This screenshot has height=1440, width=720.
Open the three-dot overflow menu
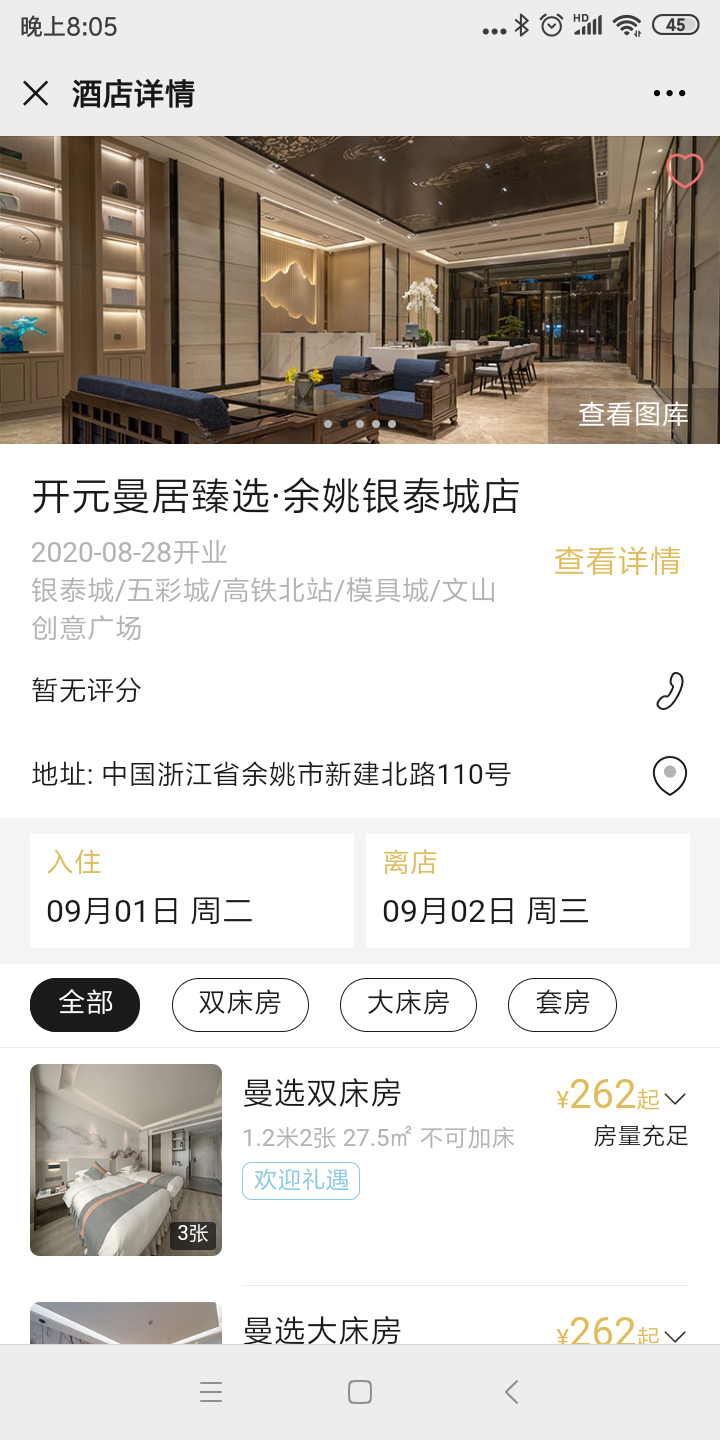click(669, 94)
